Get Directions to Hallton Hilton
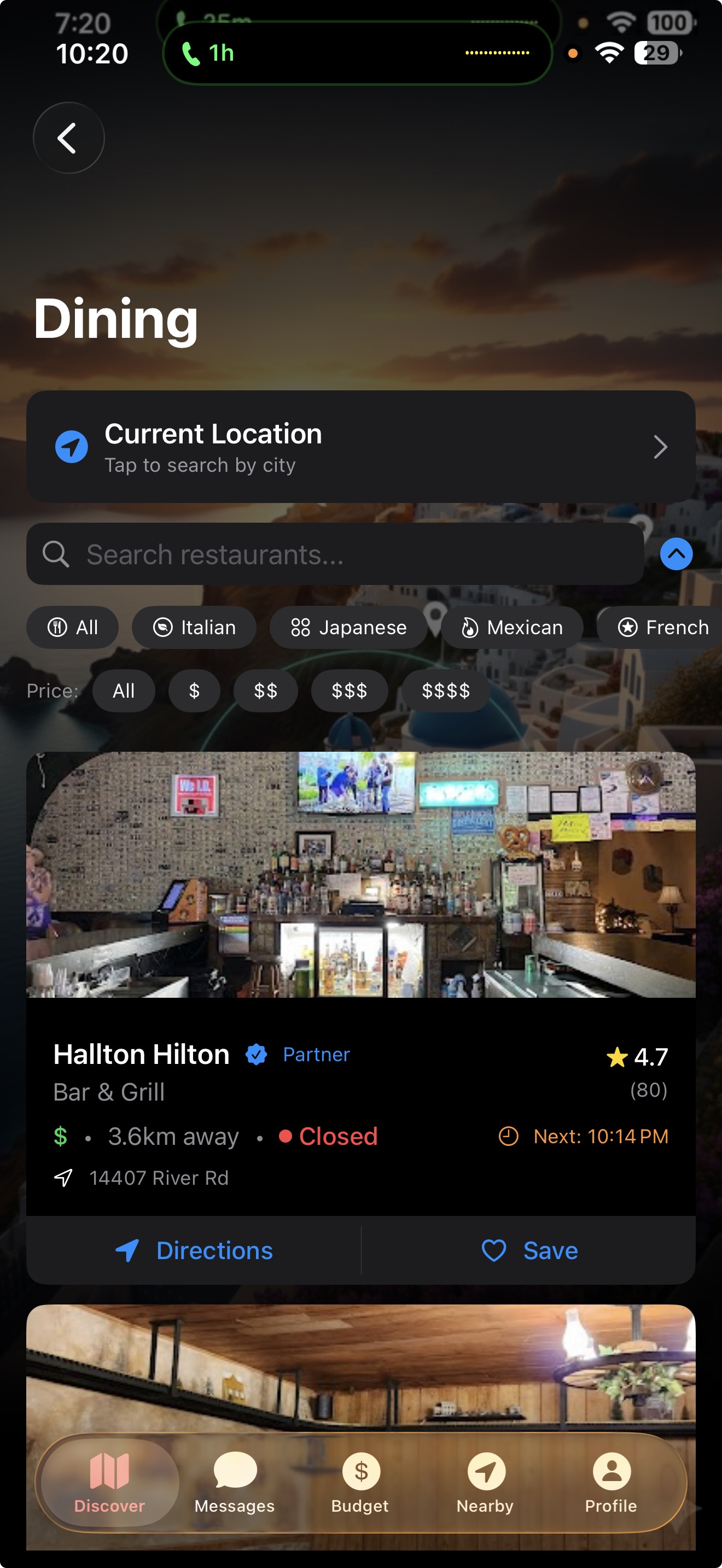The height and width of the screenshot is (1568, 722). click(x=194, y=1251)
